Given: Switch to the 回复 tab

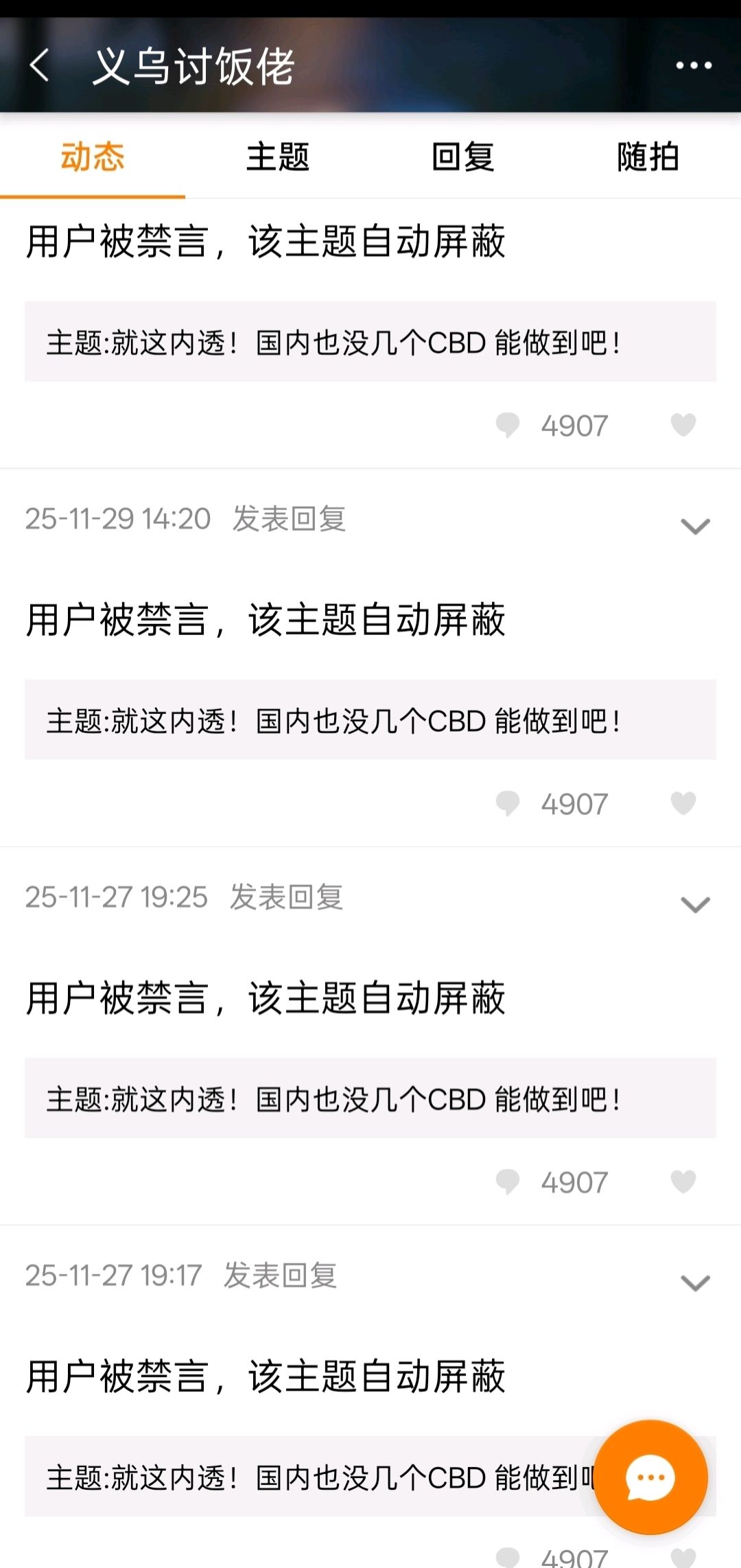Looking at the screenshot, I should tap(463, 157).
